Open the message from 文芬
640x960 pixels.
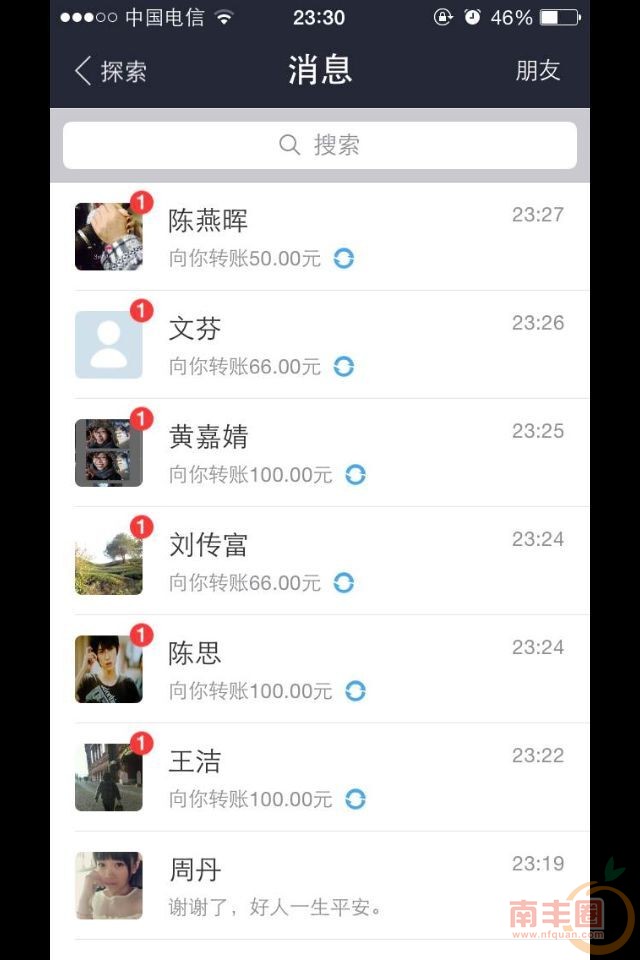coord(320,345)
